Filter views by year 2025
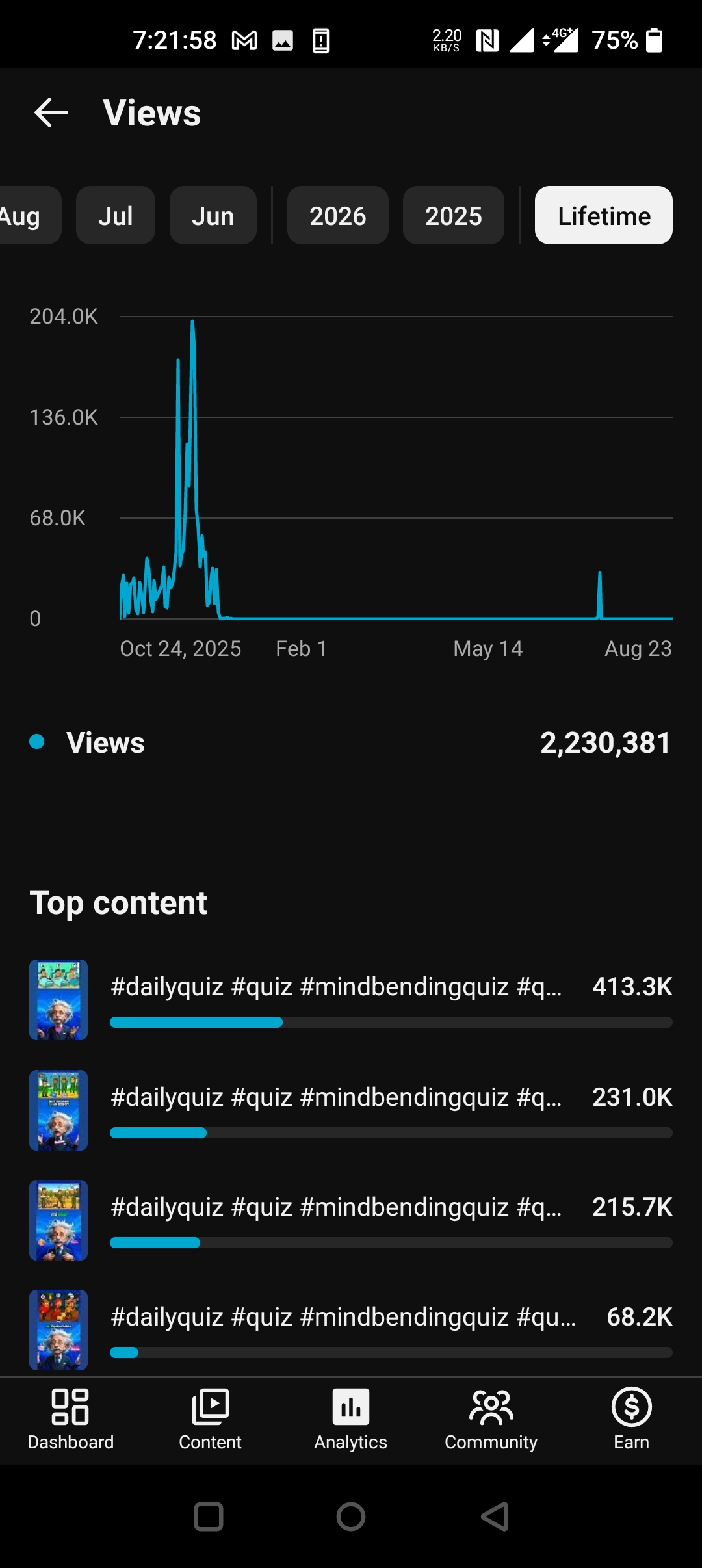This screenshot has width=702, height=1568. coord(454,215)
